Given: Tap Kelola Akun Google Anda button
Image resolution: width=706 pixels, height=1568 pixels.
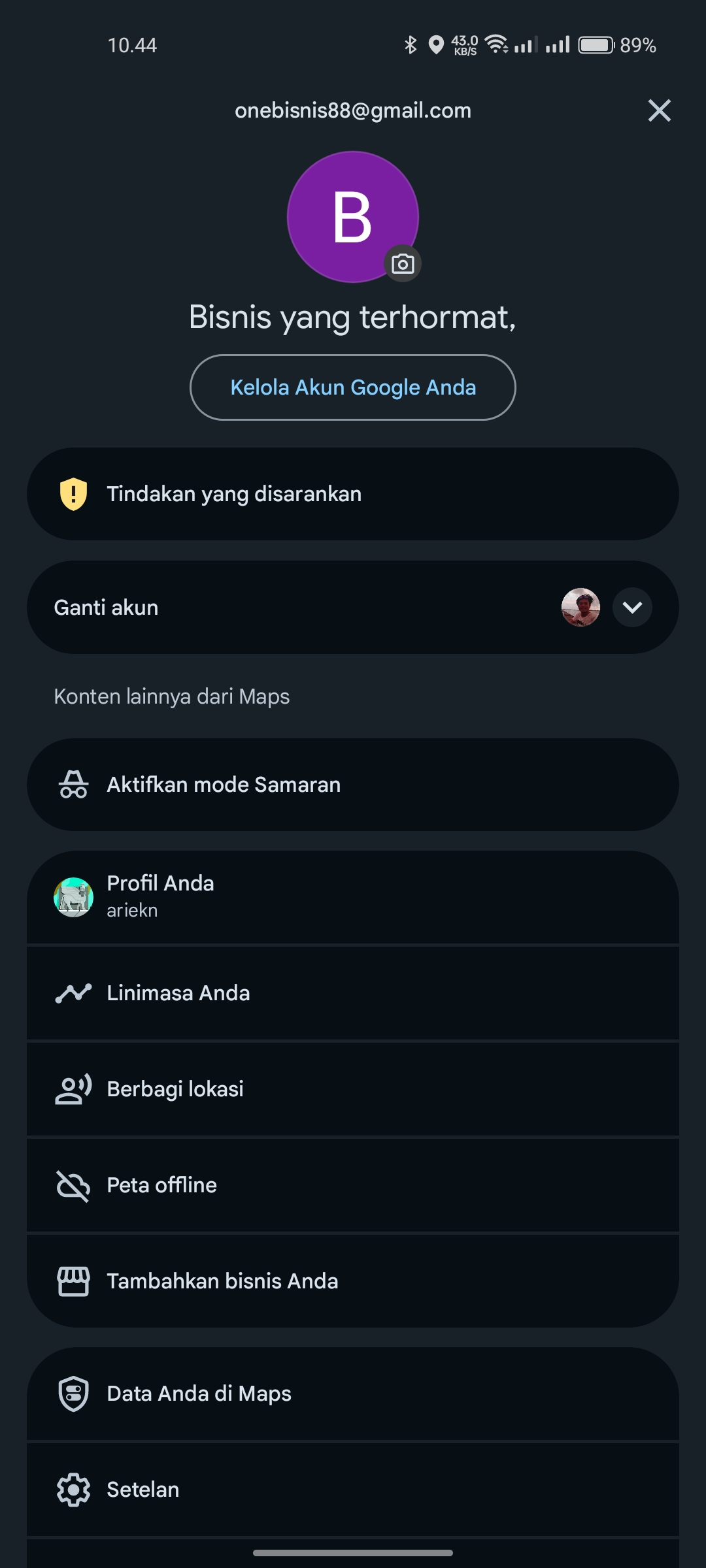Looking at the screenshot, I should (x=353, y=387).
